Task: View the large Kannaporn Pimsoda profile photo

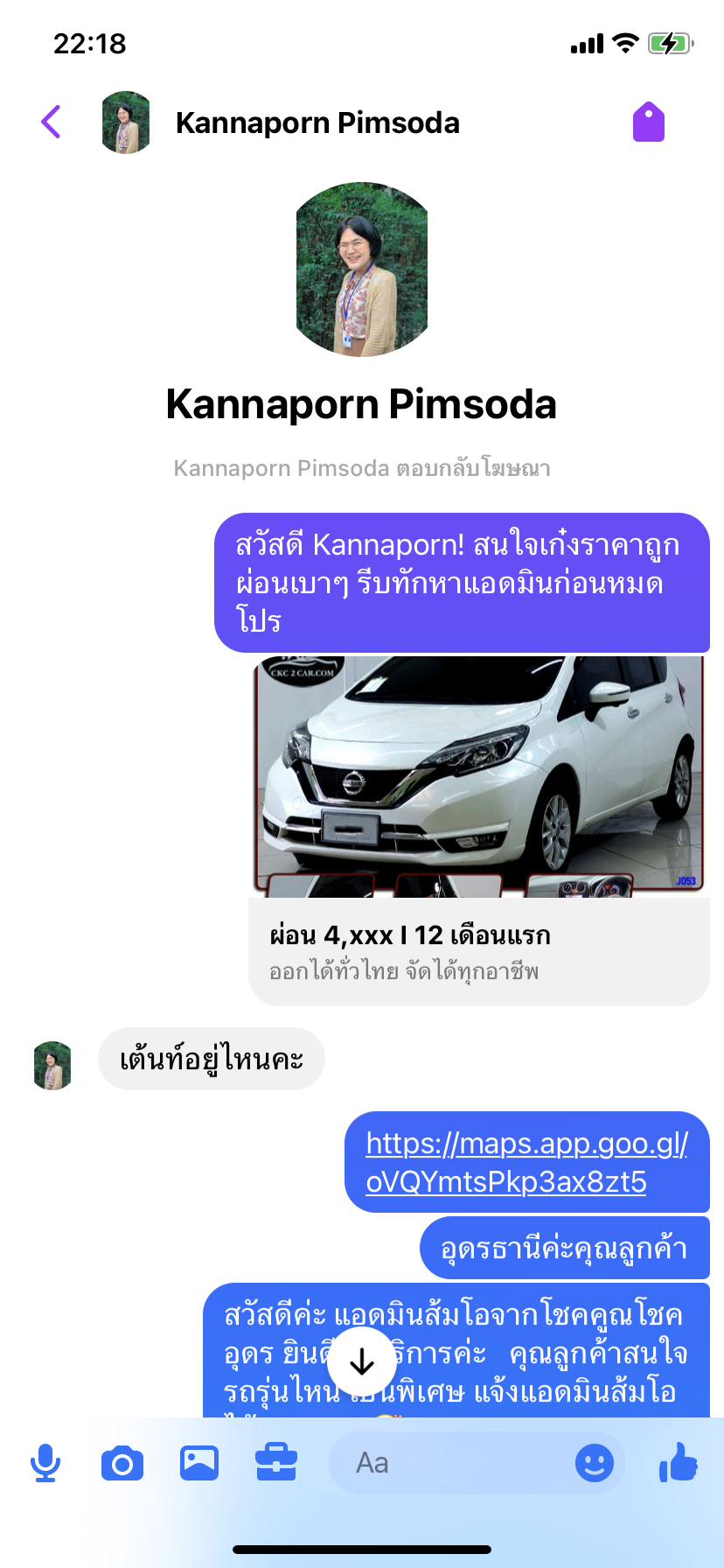Action: pyautogui.click(x=362, y=269)
